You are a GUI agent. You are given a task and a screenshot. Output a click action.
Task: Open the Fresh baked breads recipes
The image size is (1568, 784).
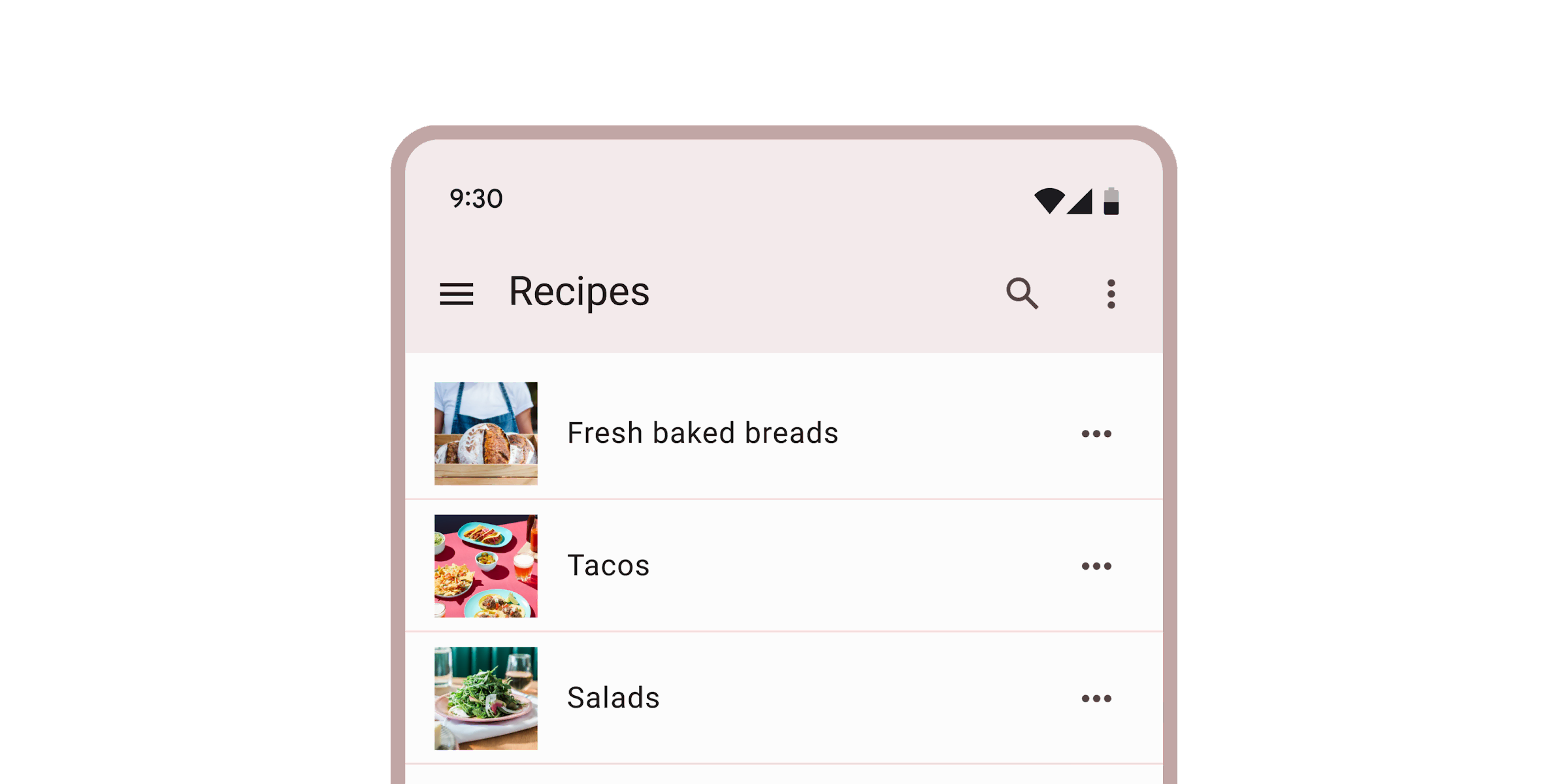coord(702,433)
